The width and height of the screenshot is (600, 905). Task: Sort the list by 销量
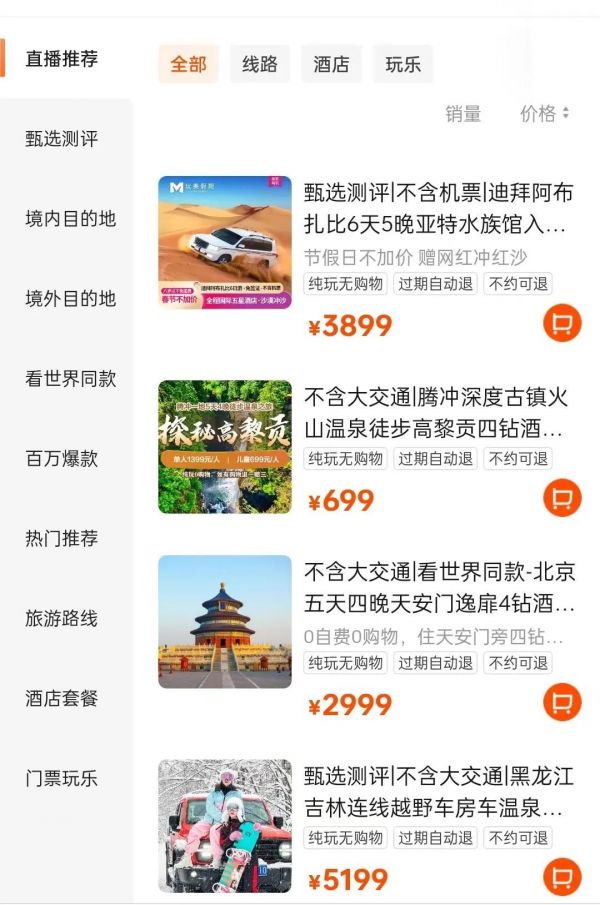463,114
